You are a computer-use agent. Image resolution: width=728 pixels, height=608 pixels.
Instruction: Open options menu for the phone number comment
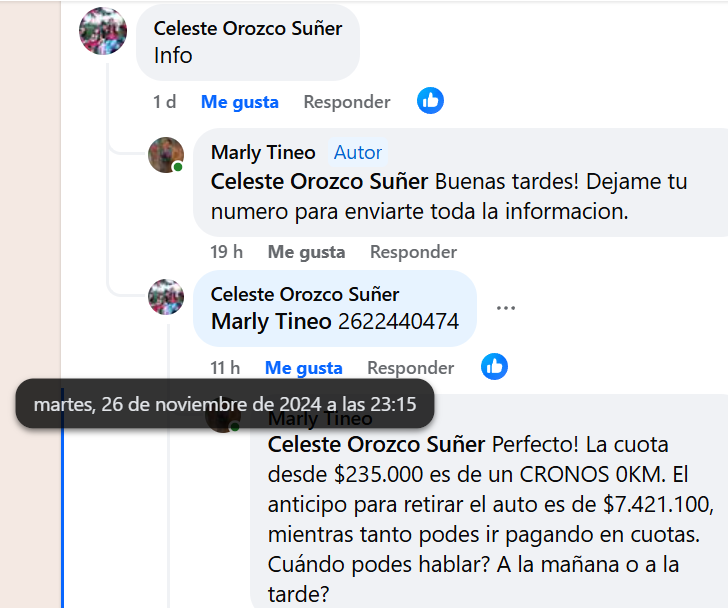coord(506,308)
